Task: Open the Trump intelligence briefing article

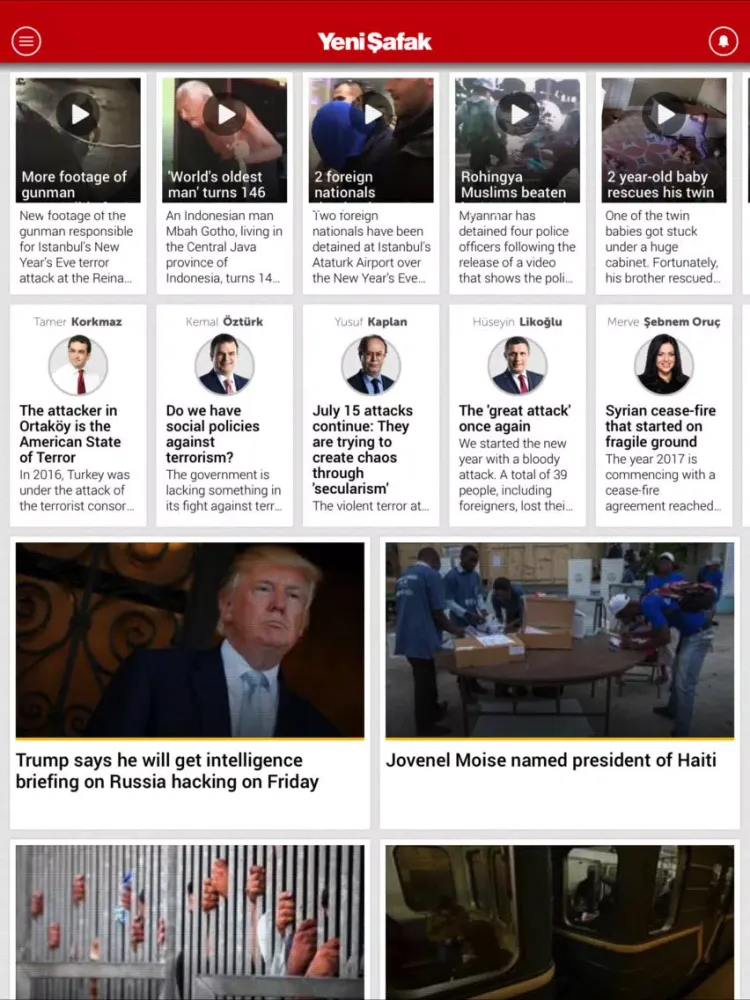Action: 190,680
